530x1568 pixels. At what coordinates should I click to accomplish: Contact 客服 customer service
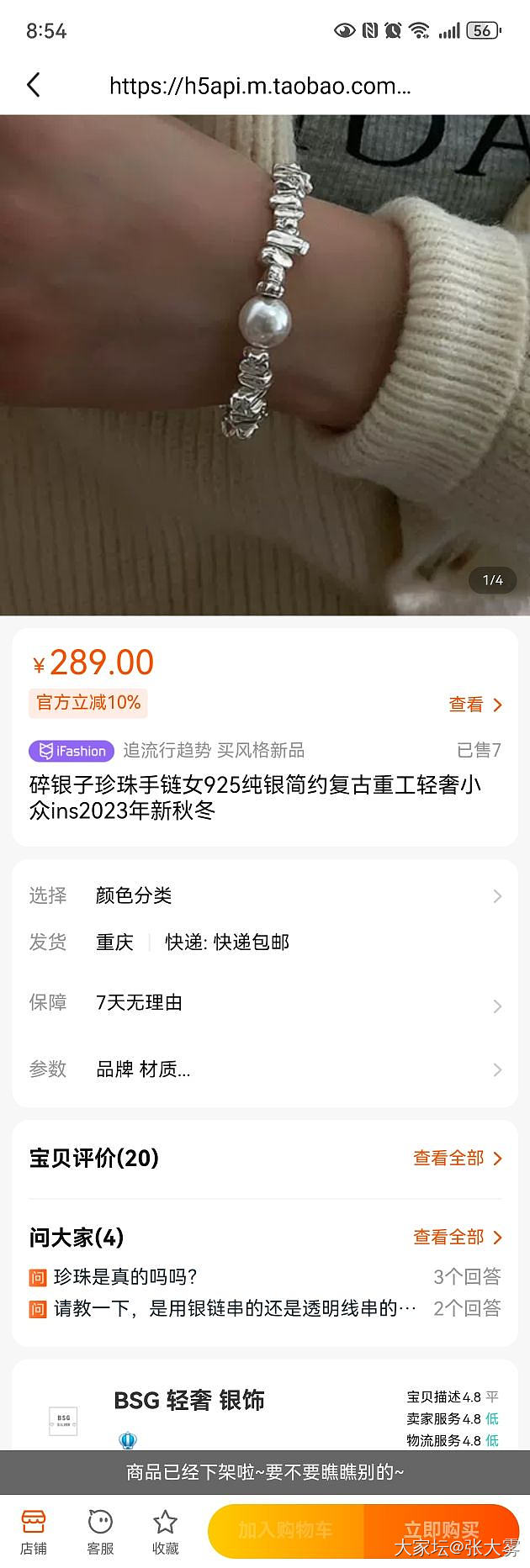click(x=100, y=1532)
